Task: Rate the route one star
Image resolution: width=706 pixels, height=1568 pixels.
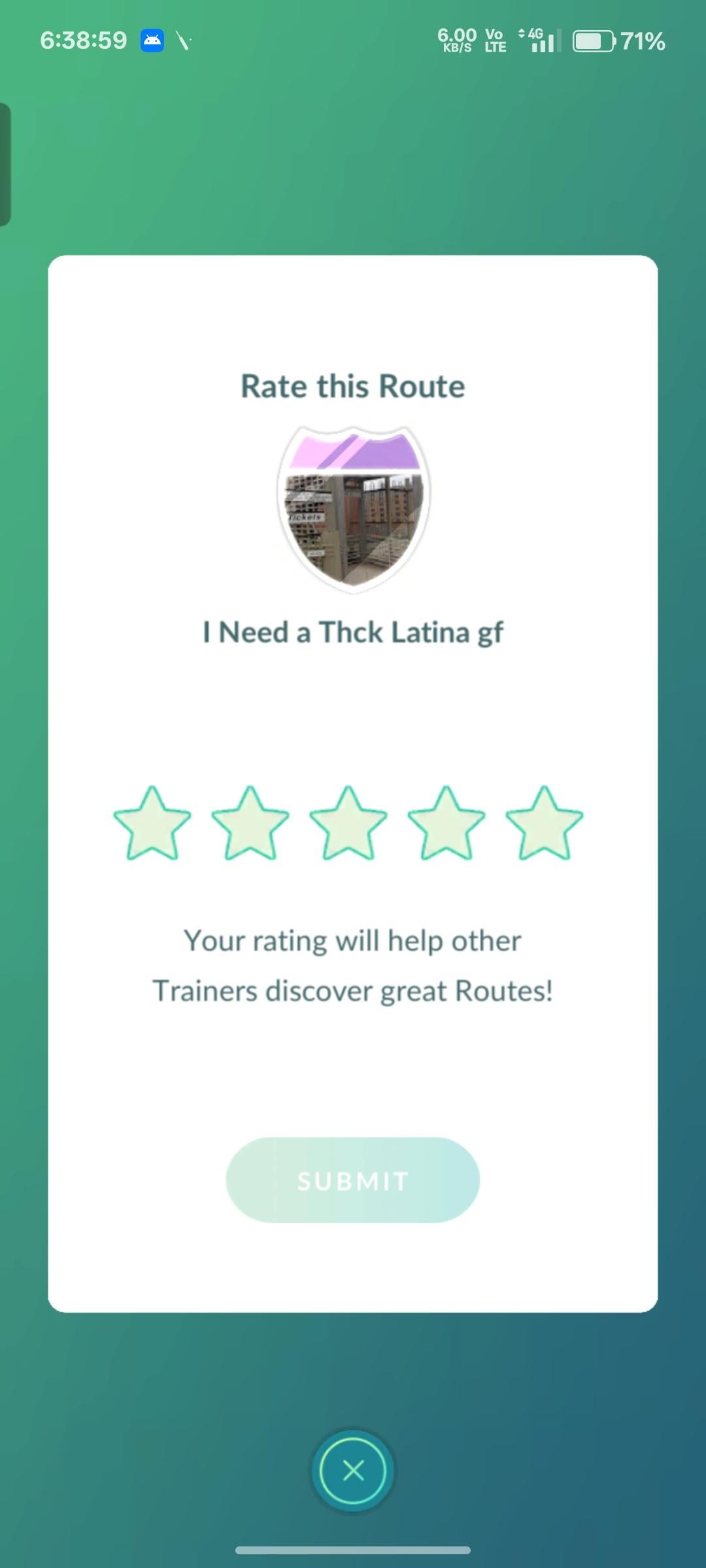Action: 152,825
